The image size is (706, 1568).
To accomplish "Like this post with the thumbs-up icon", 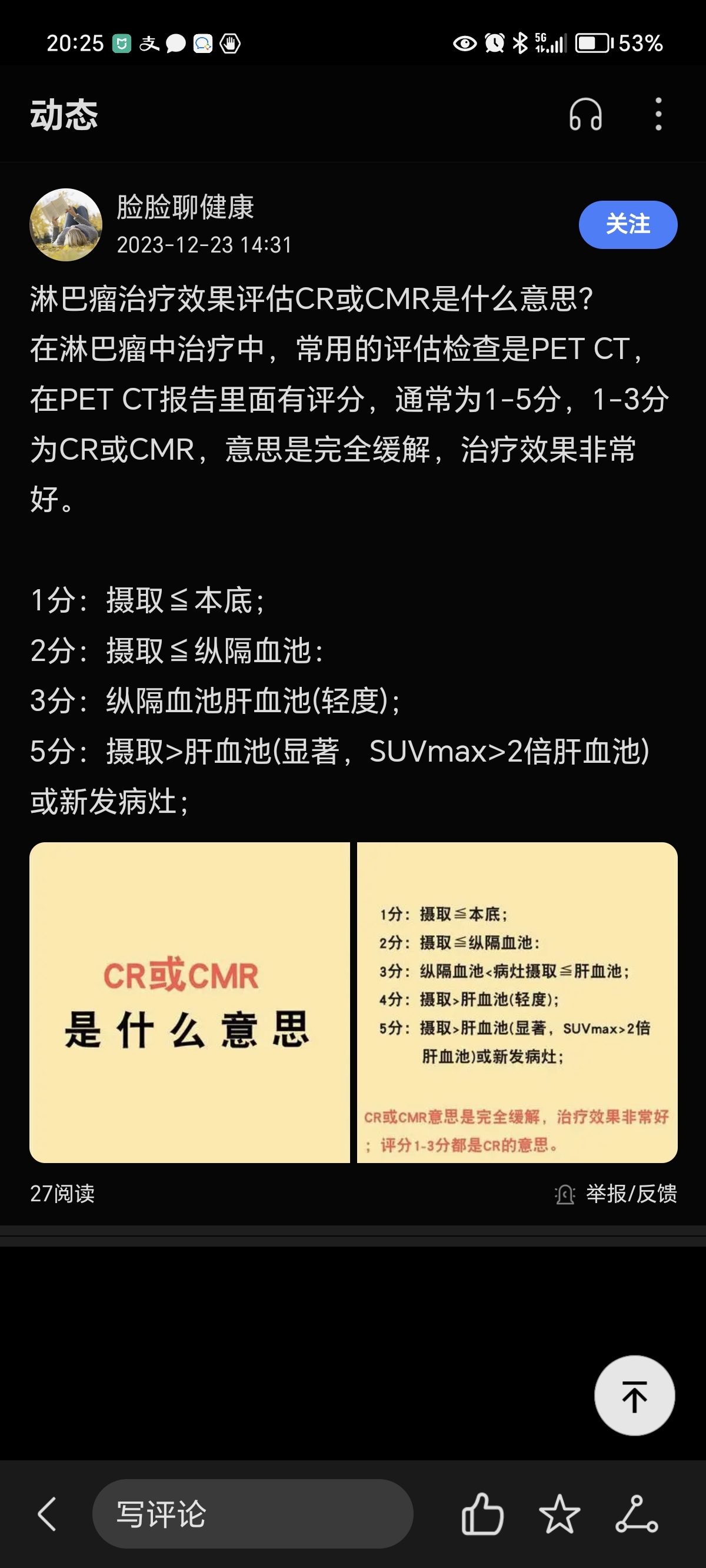I will [x=482, y=1514].
